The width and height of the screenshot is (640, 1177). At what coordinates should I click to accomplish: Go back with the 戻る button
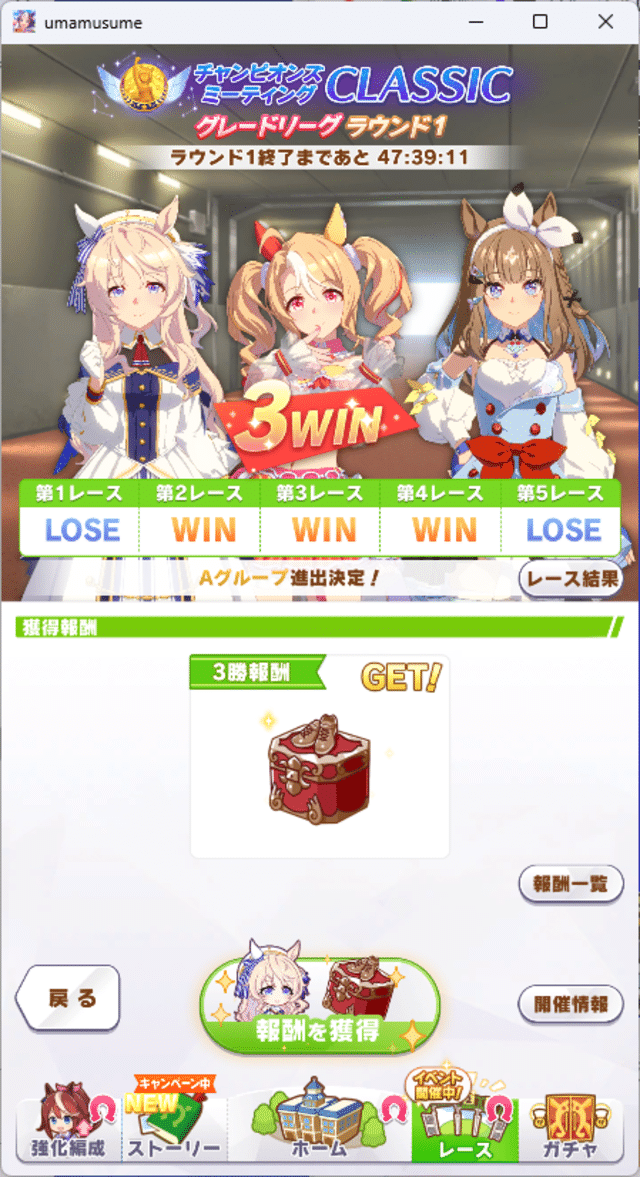(70, 998)
